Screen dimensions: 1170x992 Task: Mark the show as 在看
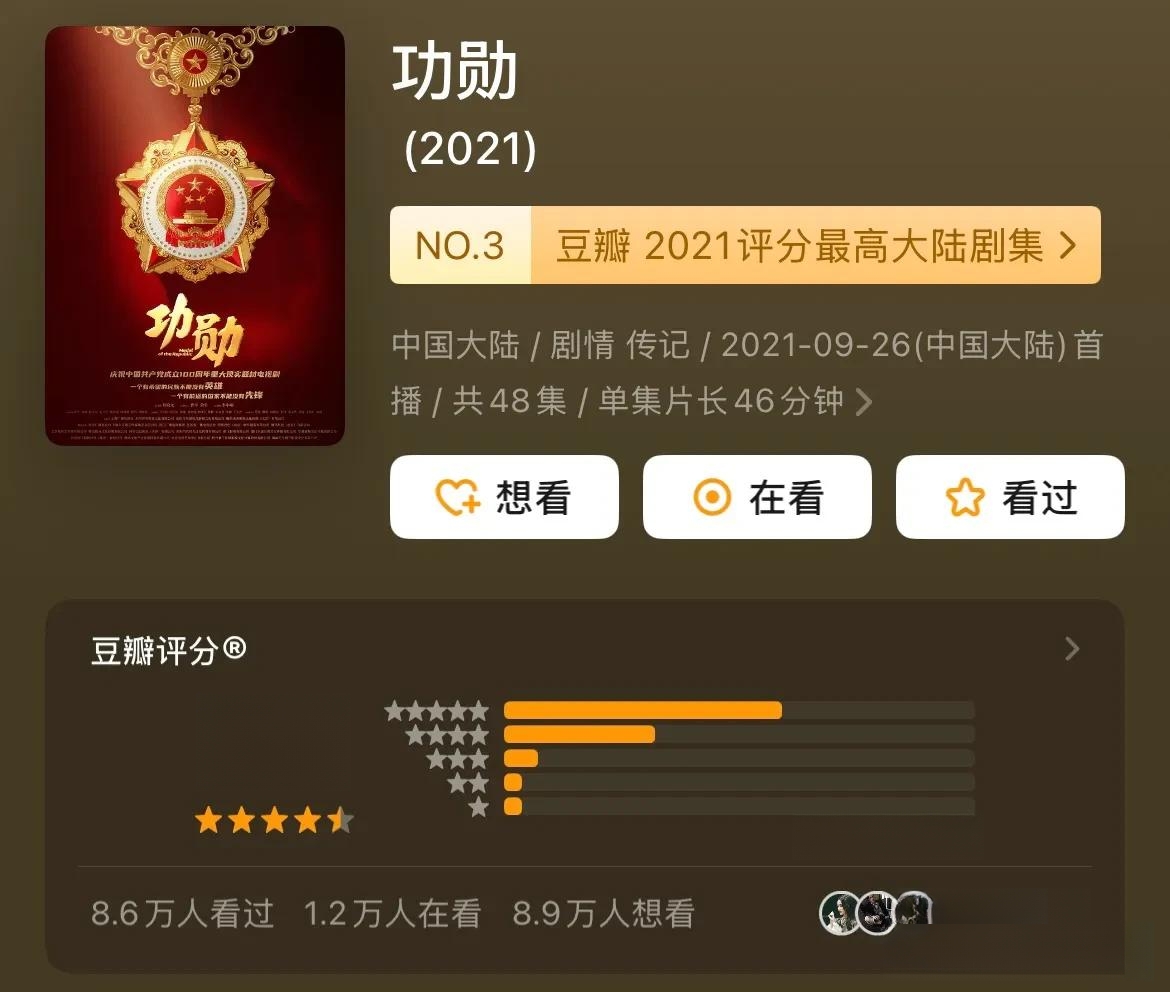(757, 497)
